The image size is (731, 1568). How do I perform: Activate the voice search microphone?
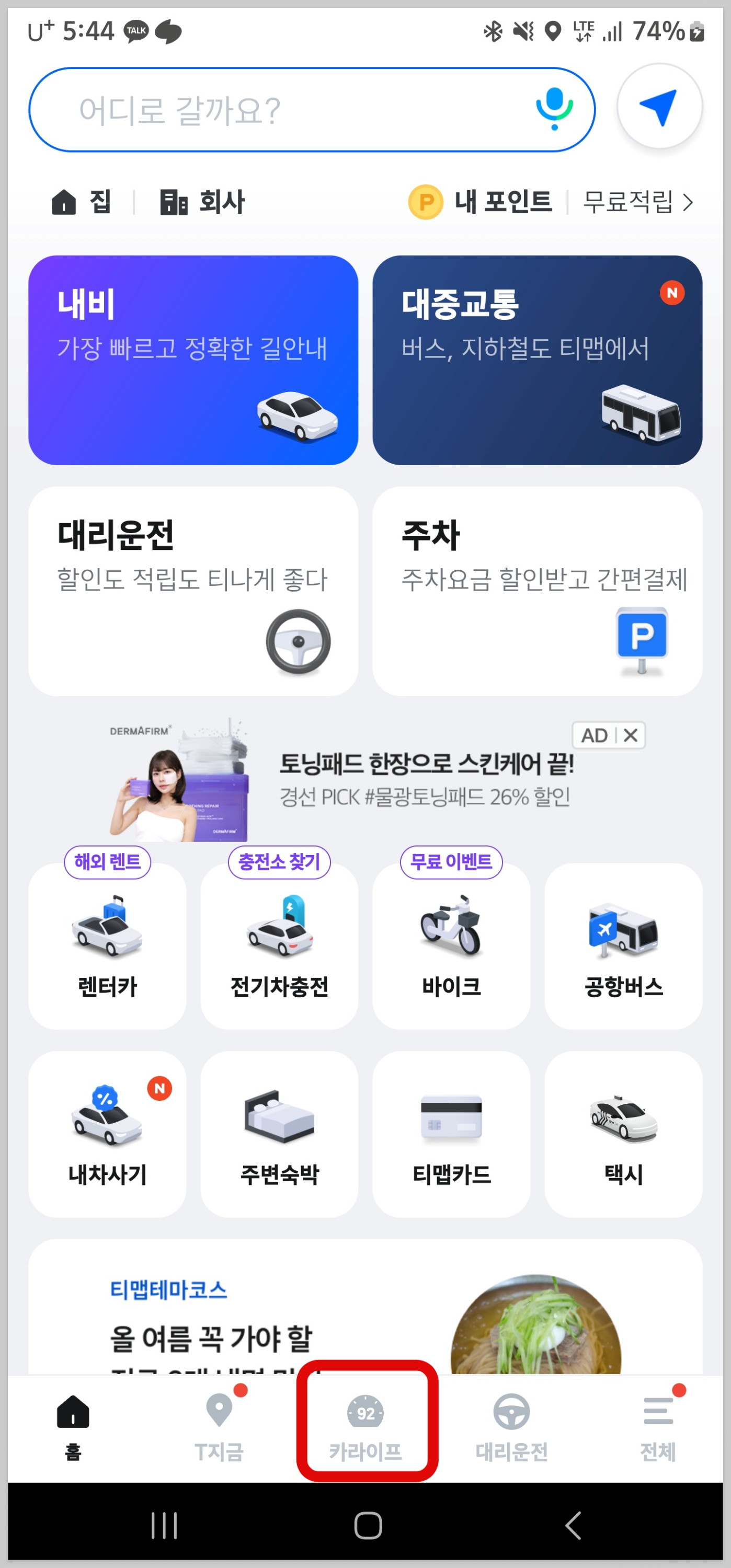(554, 108)
